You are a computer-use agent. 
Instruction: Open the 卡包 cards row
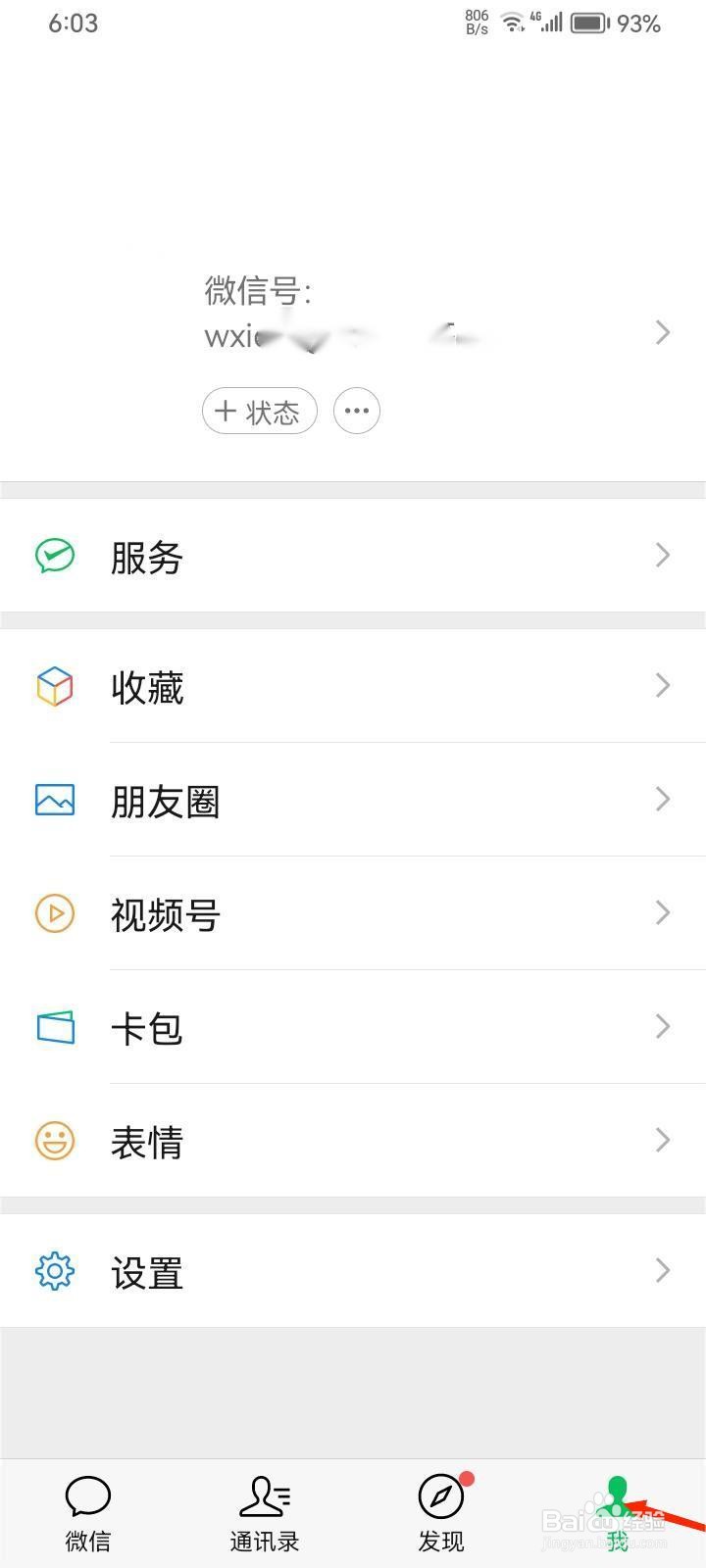tap(353, 1027)
